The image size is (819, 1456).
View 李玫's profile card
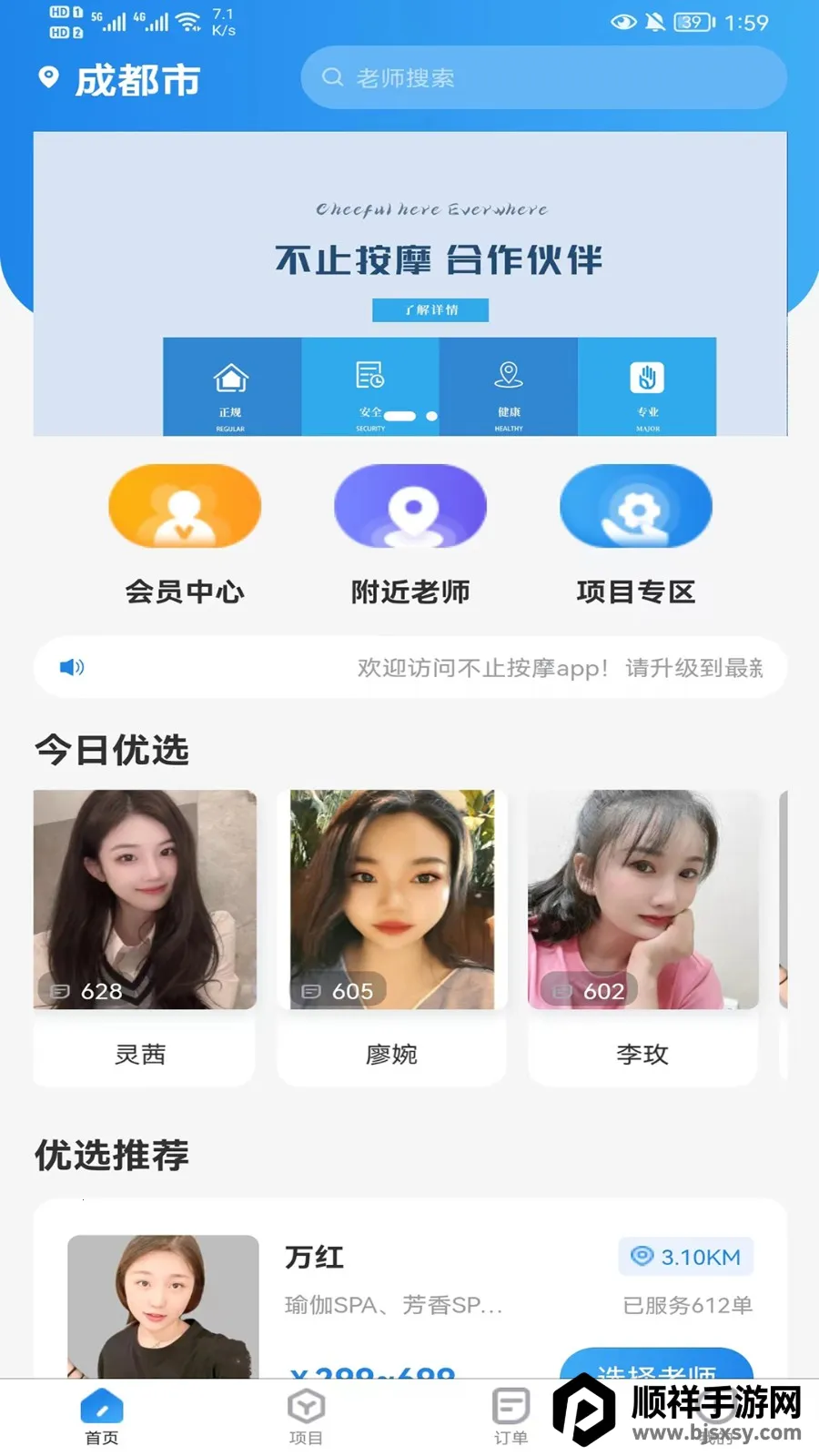[642, 935]
